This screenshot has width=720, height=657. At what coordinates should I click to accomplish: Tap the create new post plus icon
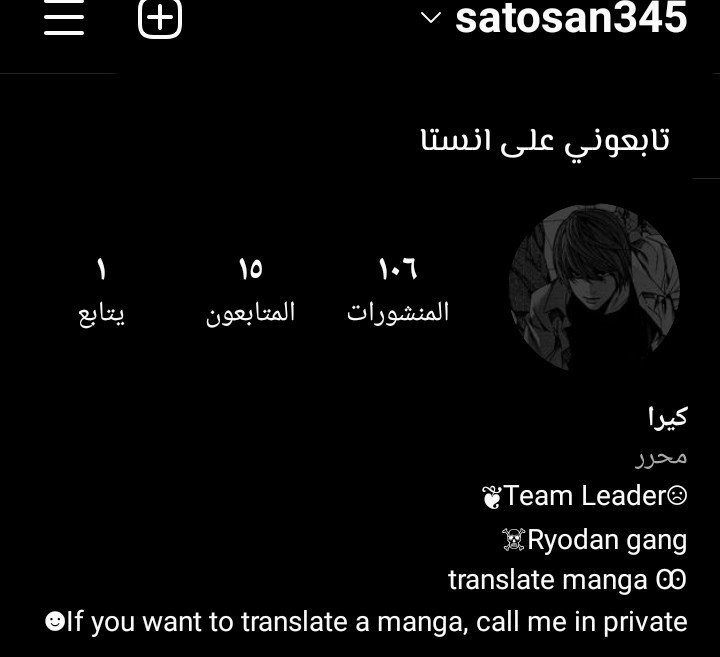160,18
